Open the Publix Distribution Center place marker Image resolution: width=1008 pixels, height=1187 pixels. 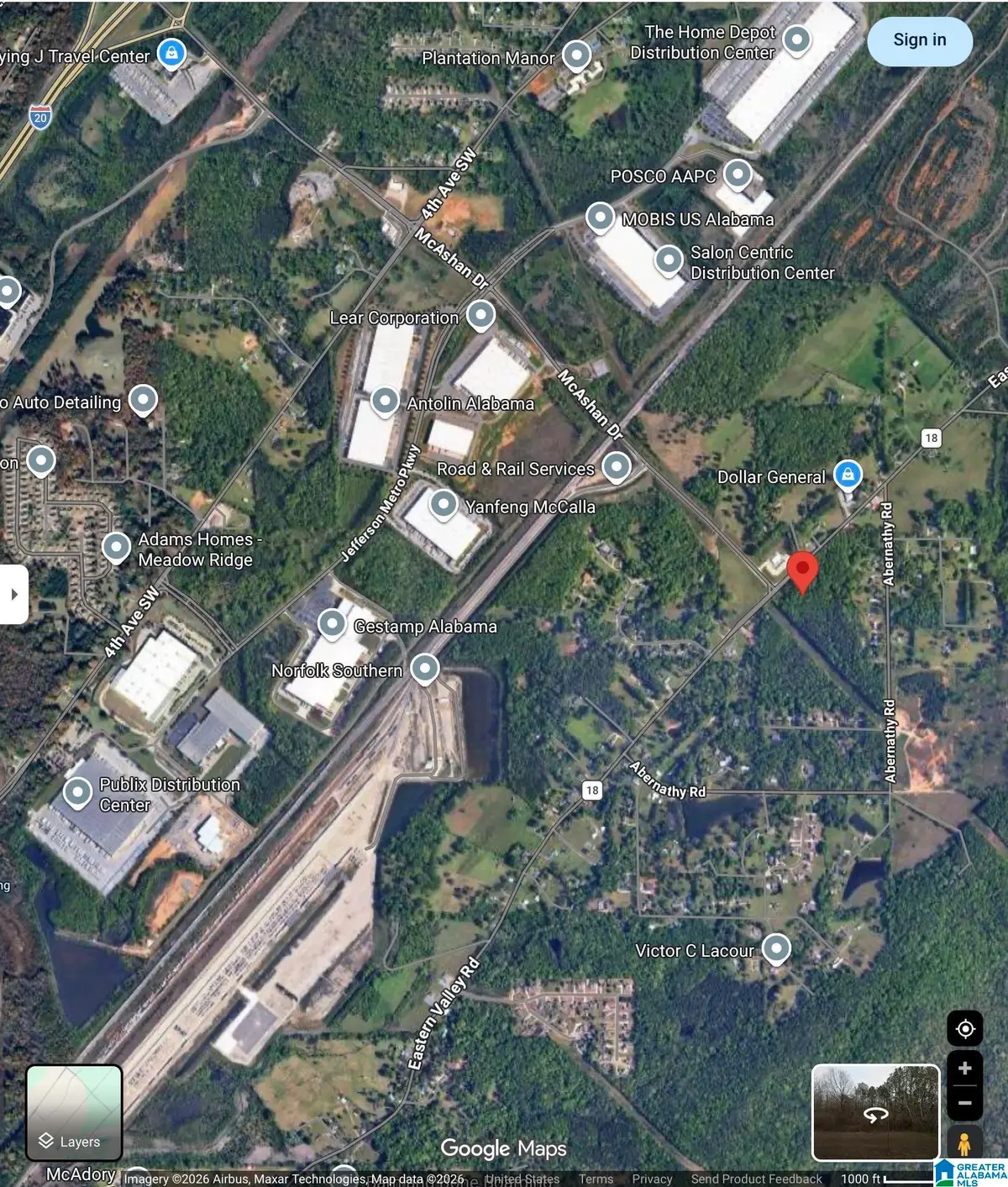click(x=78, y=790)
